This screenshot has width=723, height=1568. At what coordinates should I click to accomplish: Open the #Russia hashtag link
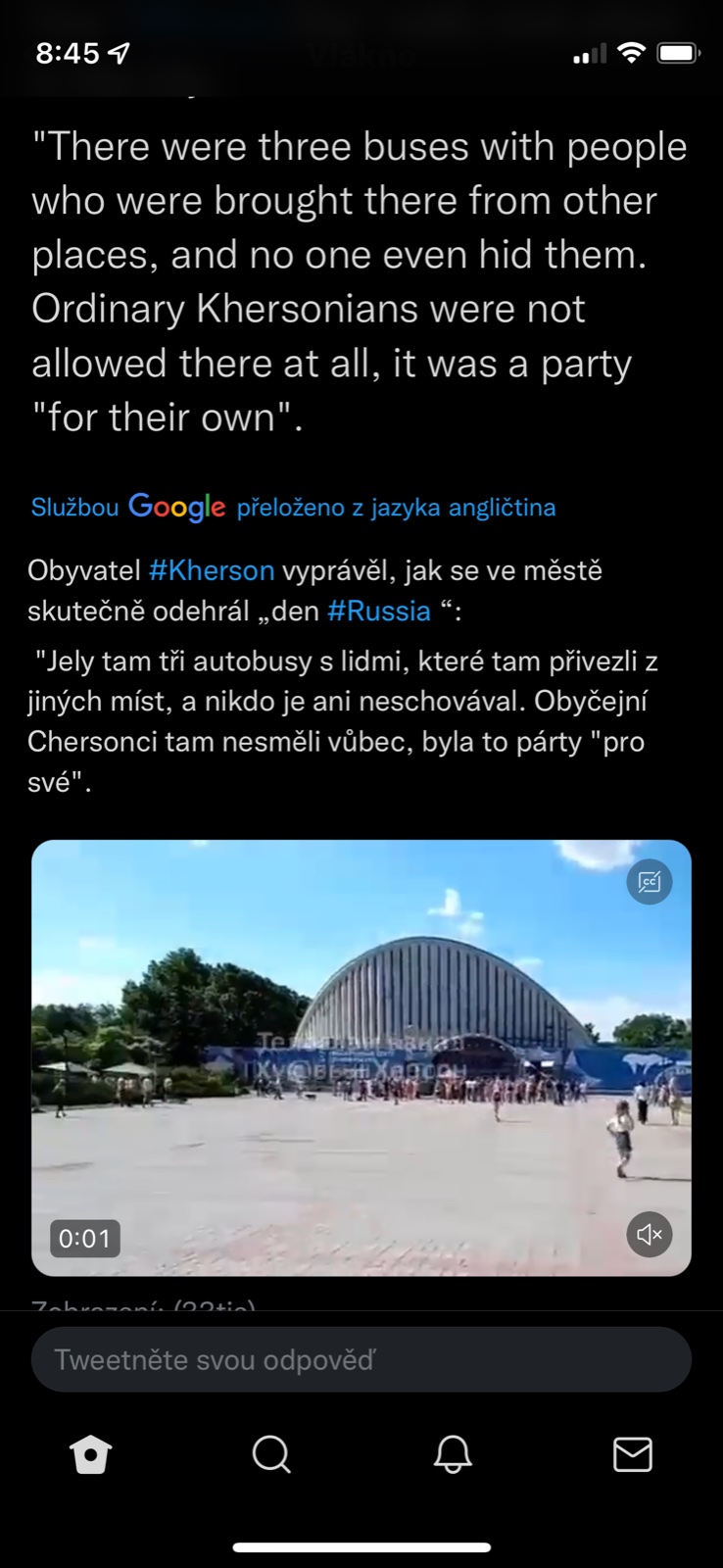coord(379,612)
